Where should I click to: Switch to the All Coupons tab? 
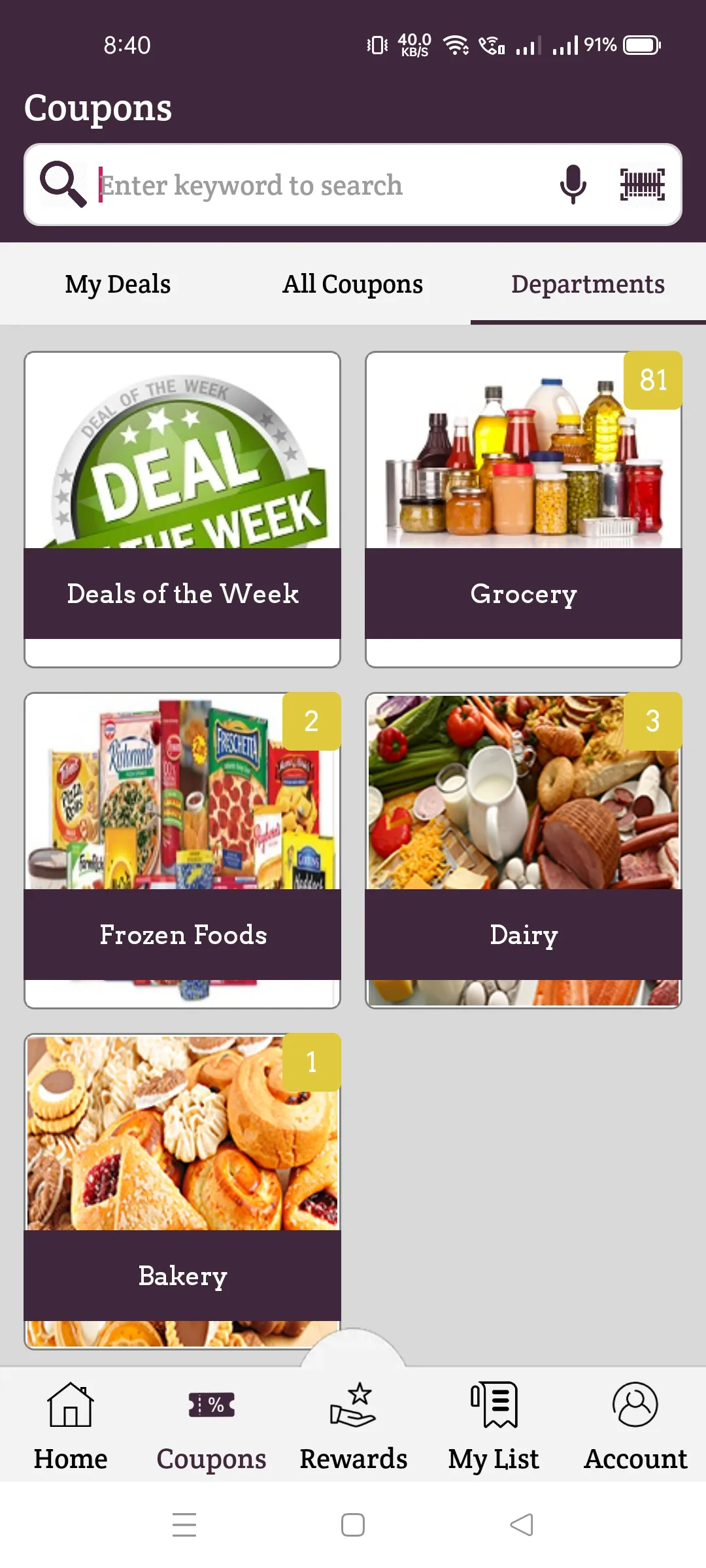(352, 284)
